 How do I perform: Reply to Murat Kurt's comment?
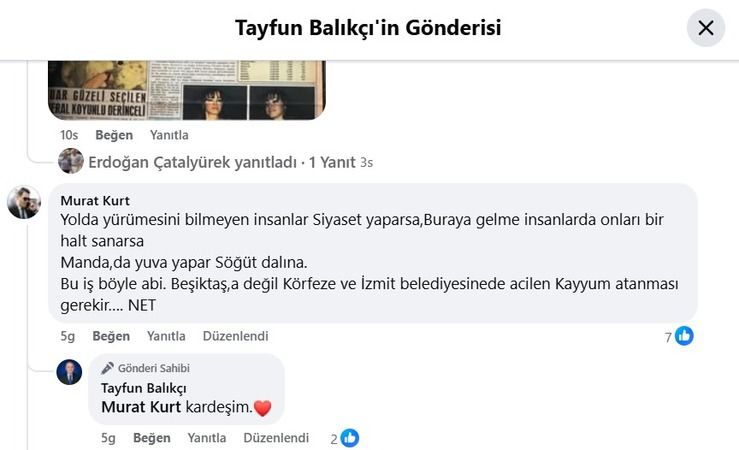[166, 337]
